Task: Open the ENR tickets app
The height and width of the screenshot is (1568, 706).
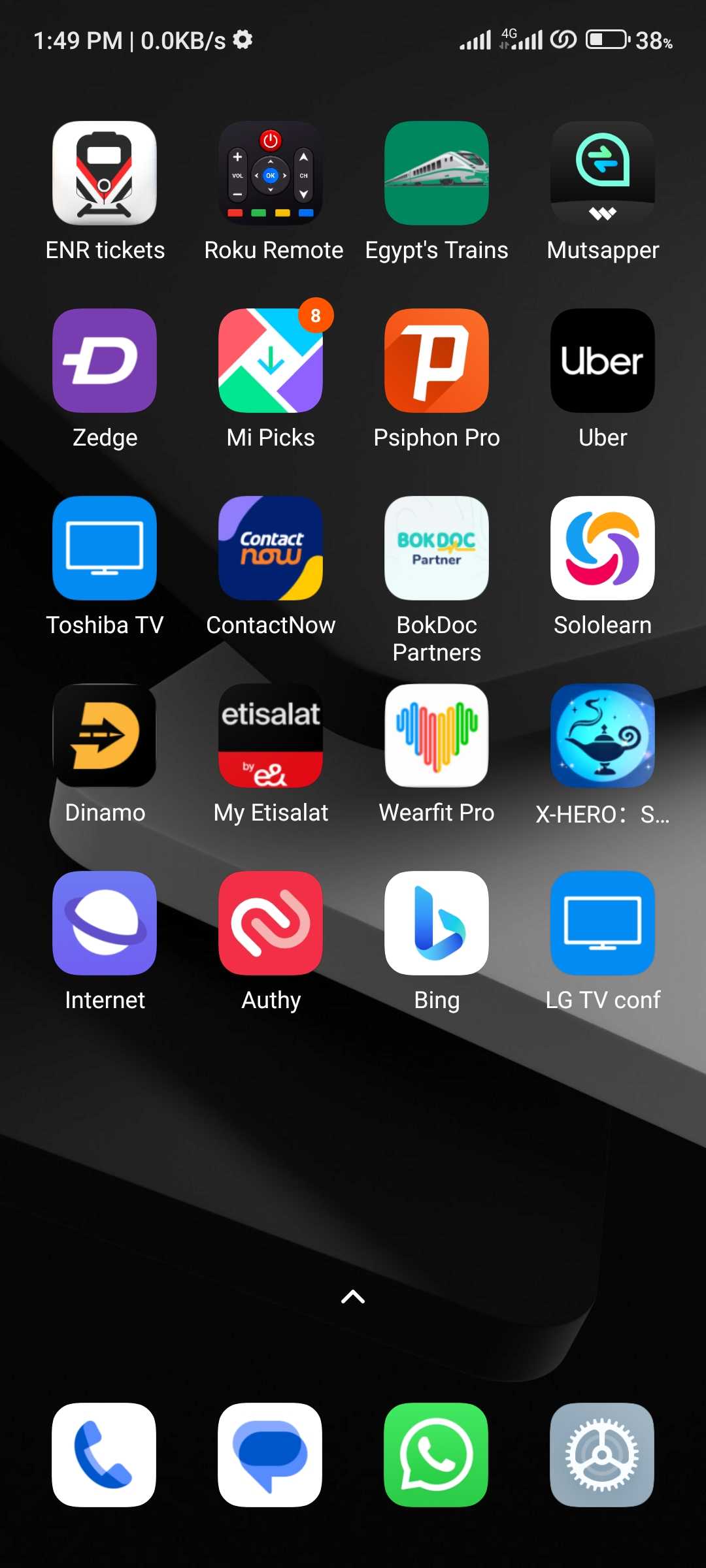Action: [x=105, y=173]
